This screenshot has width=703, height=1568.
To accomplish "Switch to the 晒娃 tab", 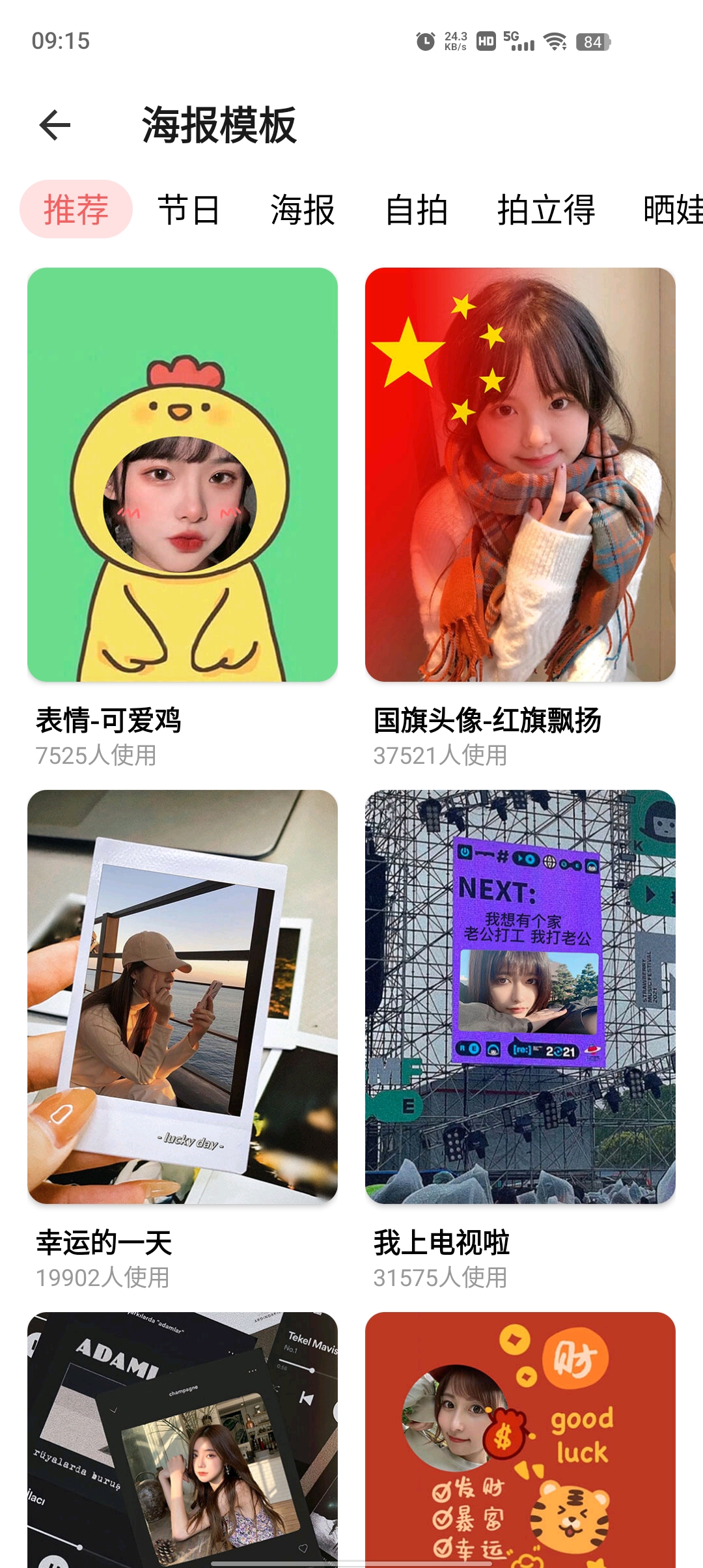I will (672, 210).
